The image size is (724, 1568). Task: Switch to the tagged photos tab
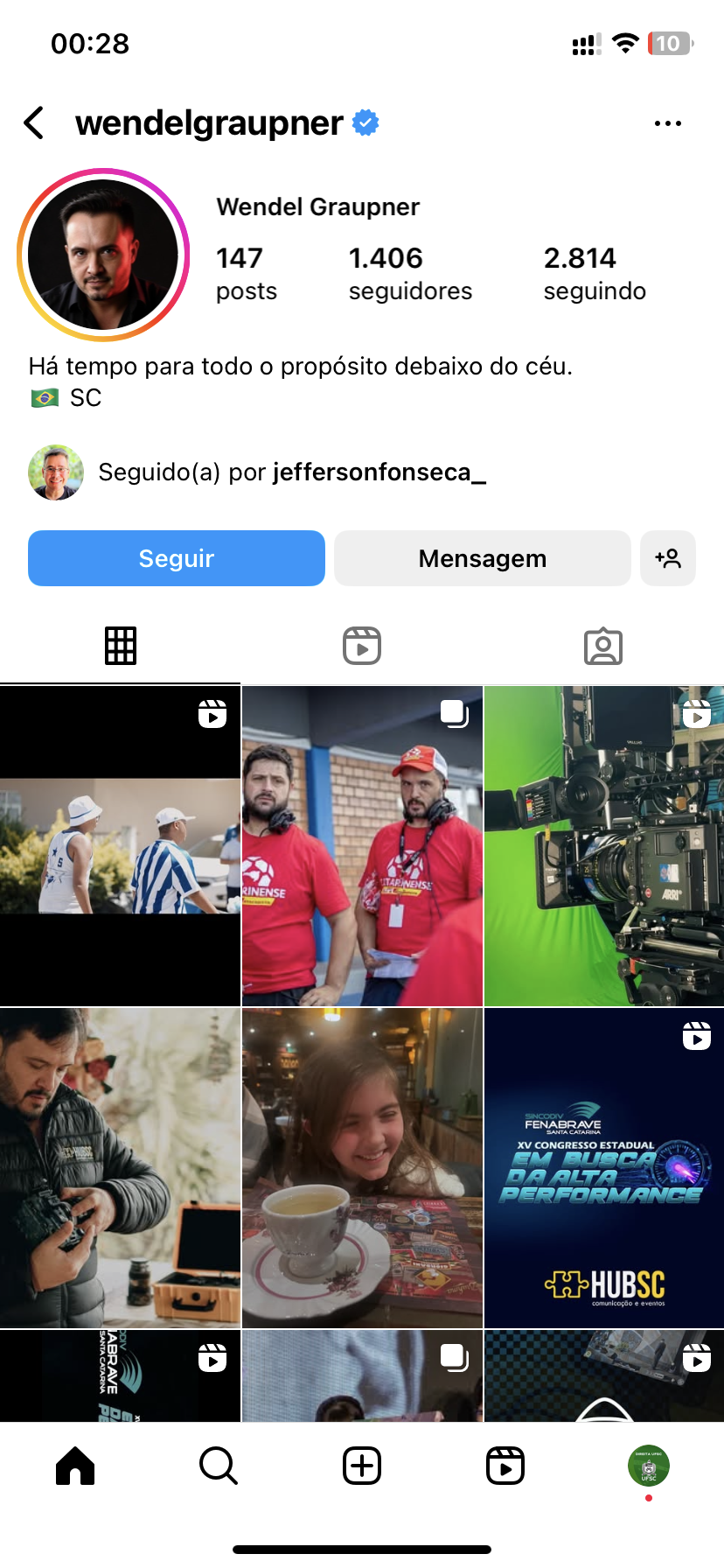click(x=603, y=647)
